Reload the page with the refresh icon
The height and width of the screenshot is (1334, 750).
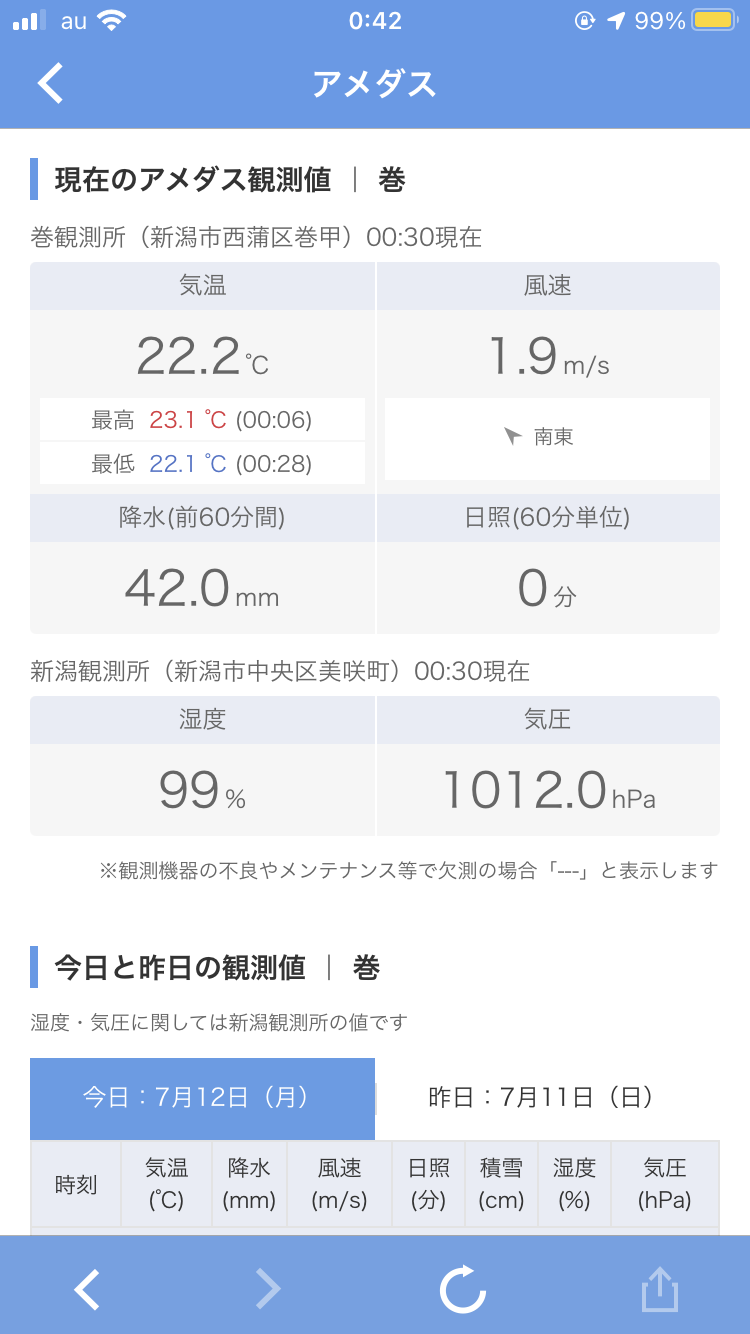(x=463, y=1288)
